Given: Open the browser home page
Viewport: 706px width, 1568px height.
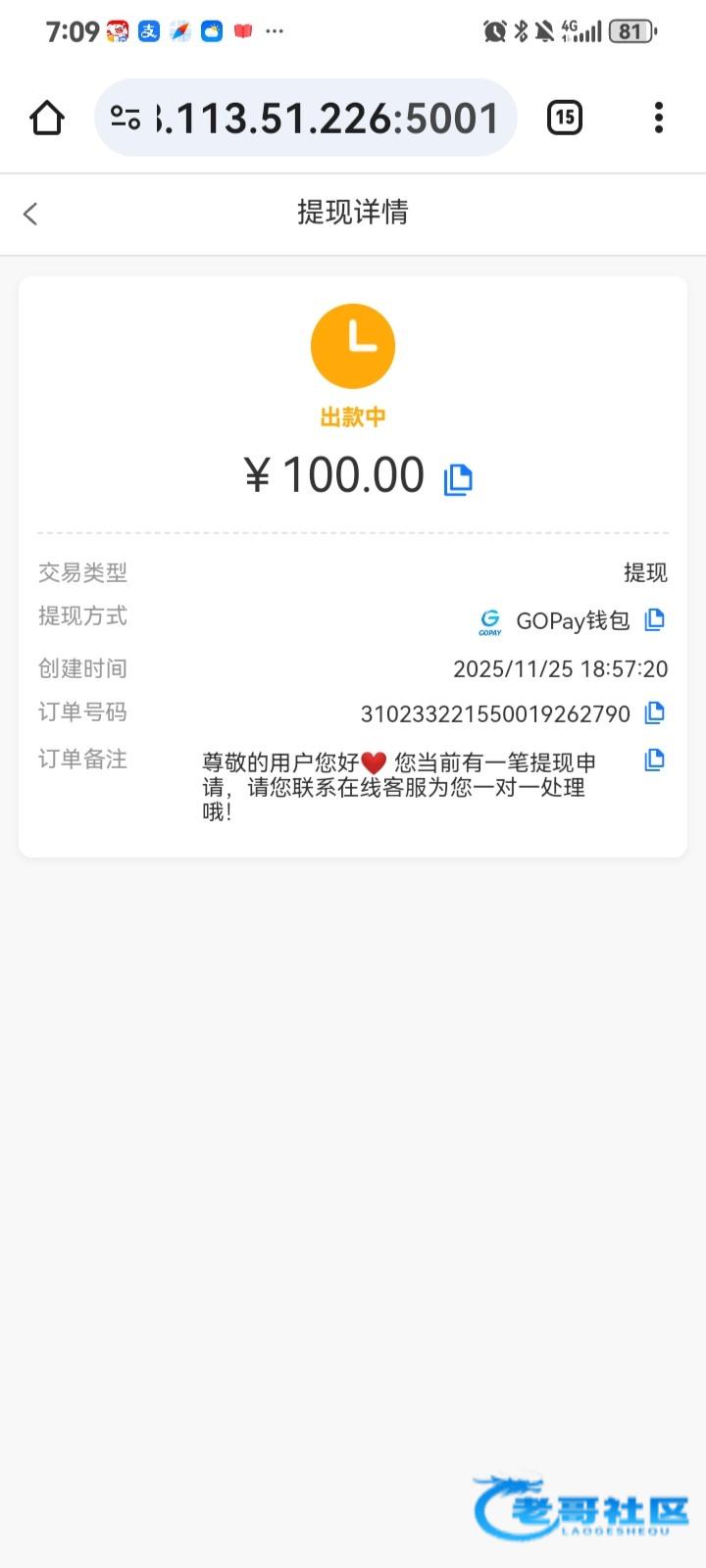Looking at the screenshot, I should (x=47, y=118).
